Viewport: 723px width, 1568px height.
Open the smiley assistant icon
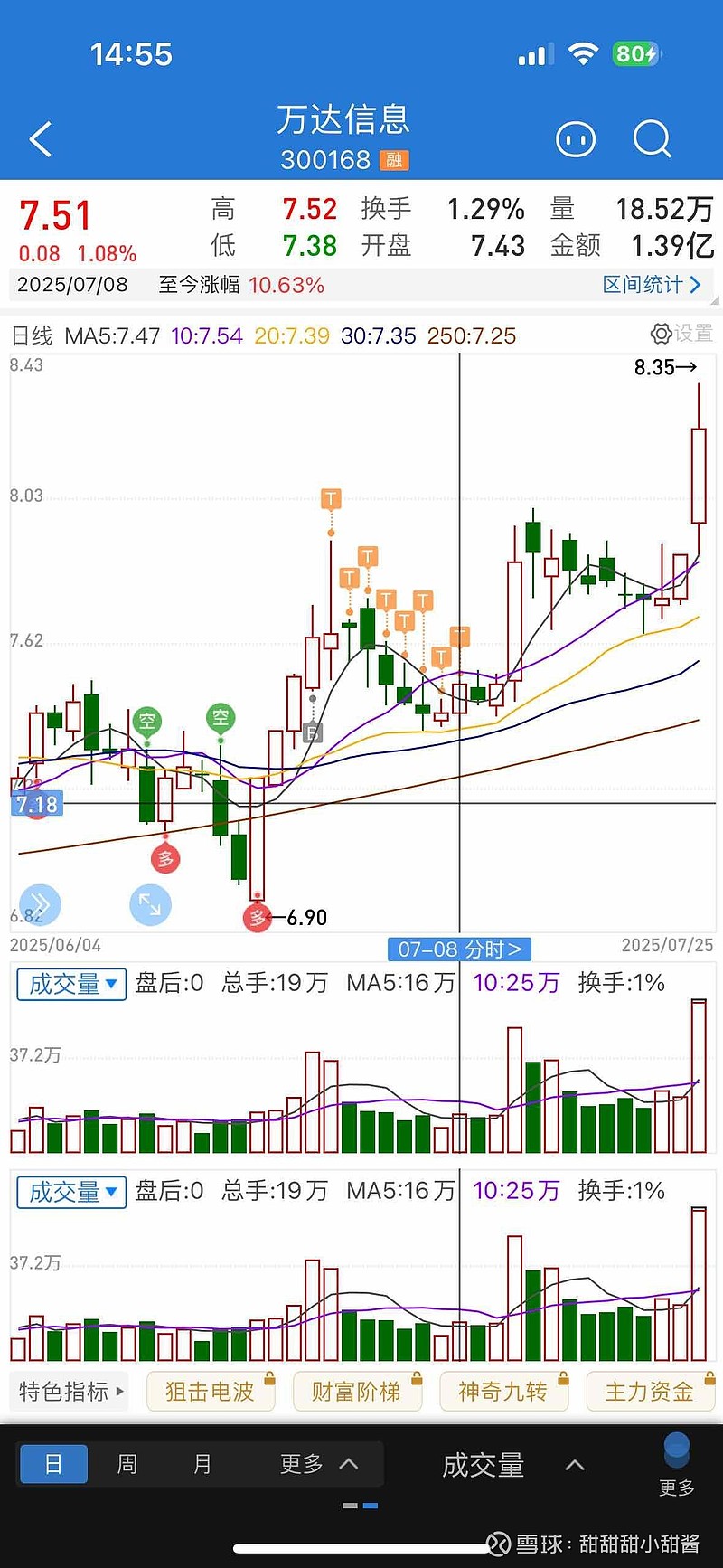[576, 139]
